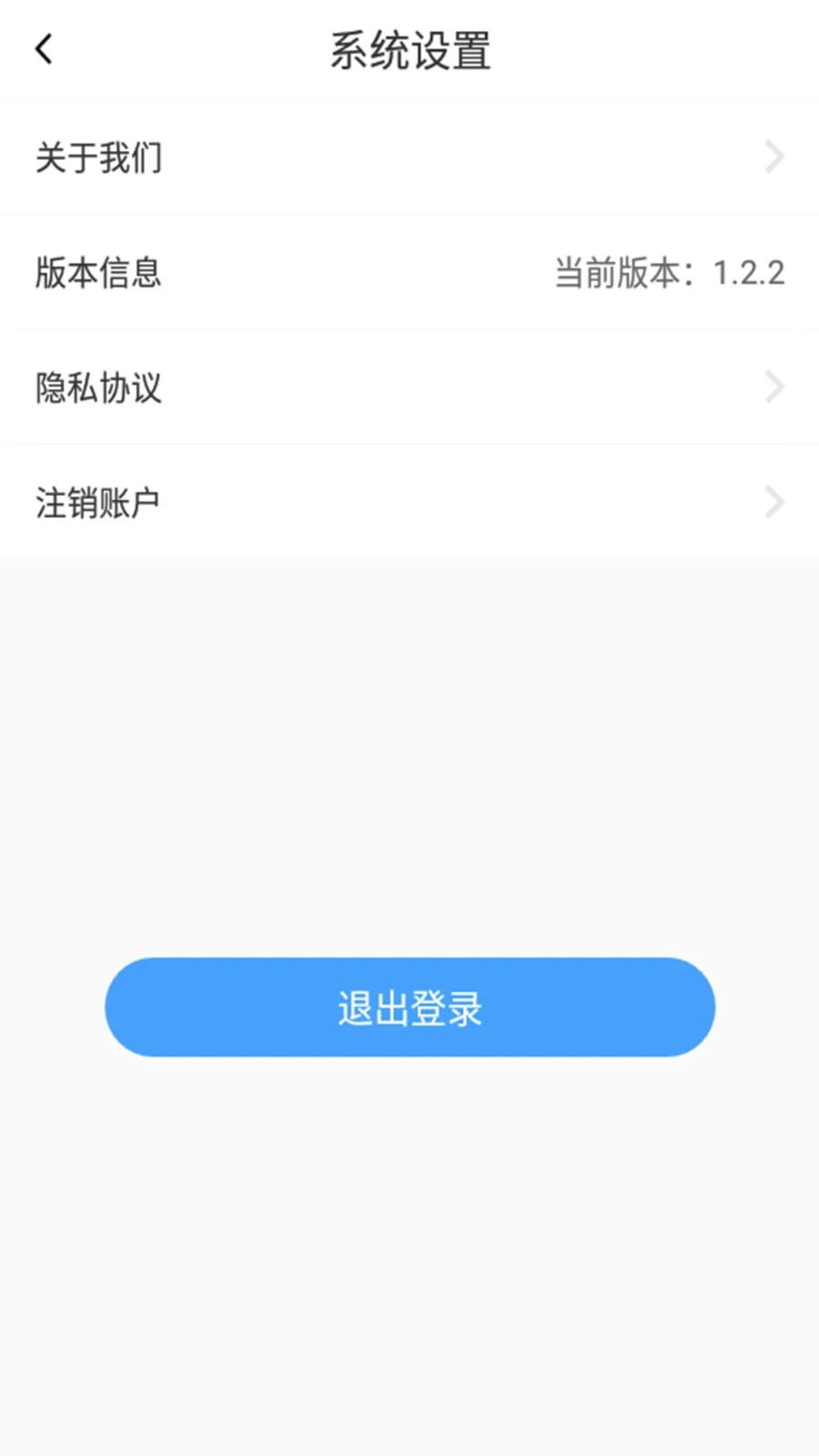Screen dimensions: 819x1456
Task: Click the 关于我们 label text
Action: tap(98, 157)
